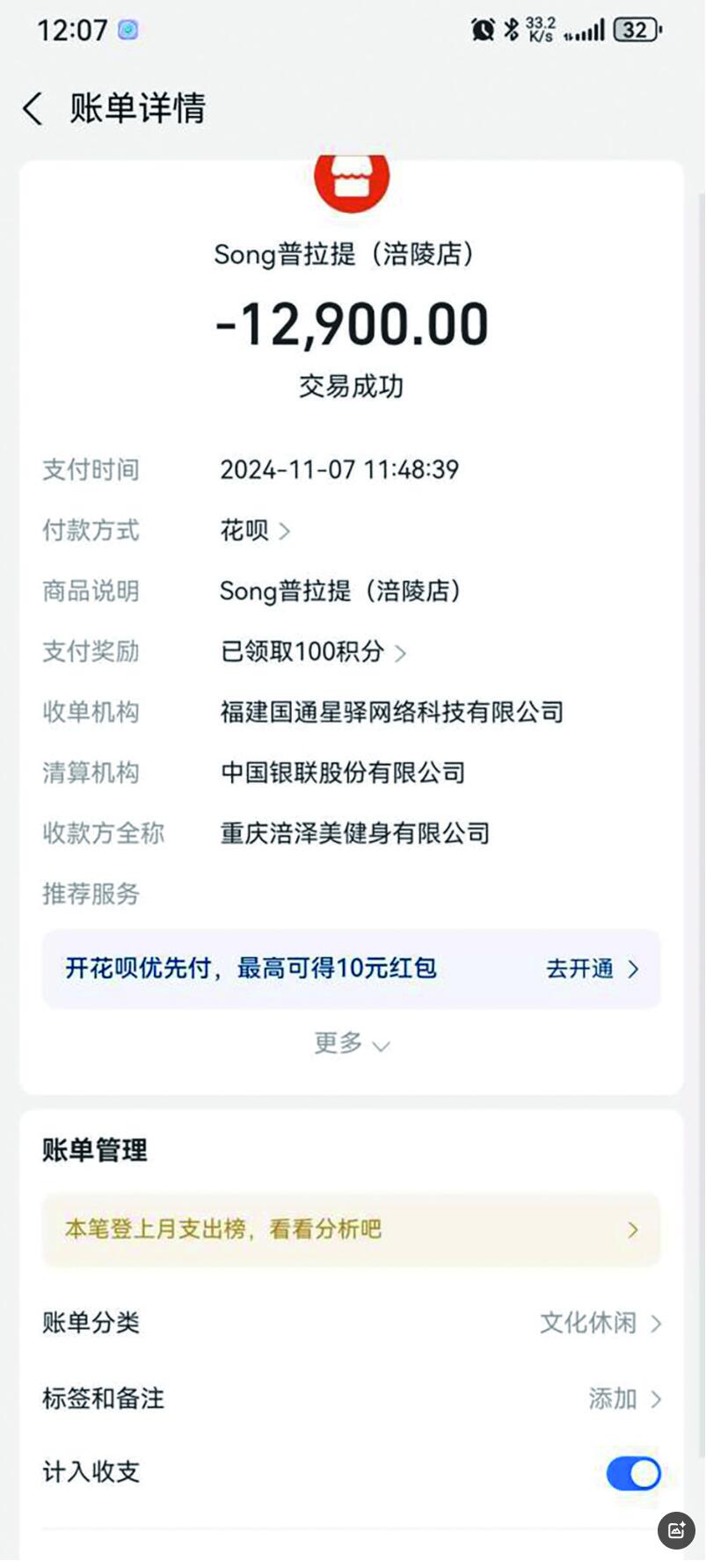Expand 更多 details
Screen dimensions: 706x1568
(x=351, y=1044)
